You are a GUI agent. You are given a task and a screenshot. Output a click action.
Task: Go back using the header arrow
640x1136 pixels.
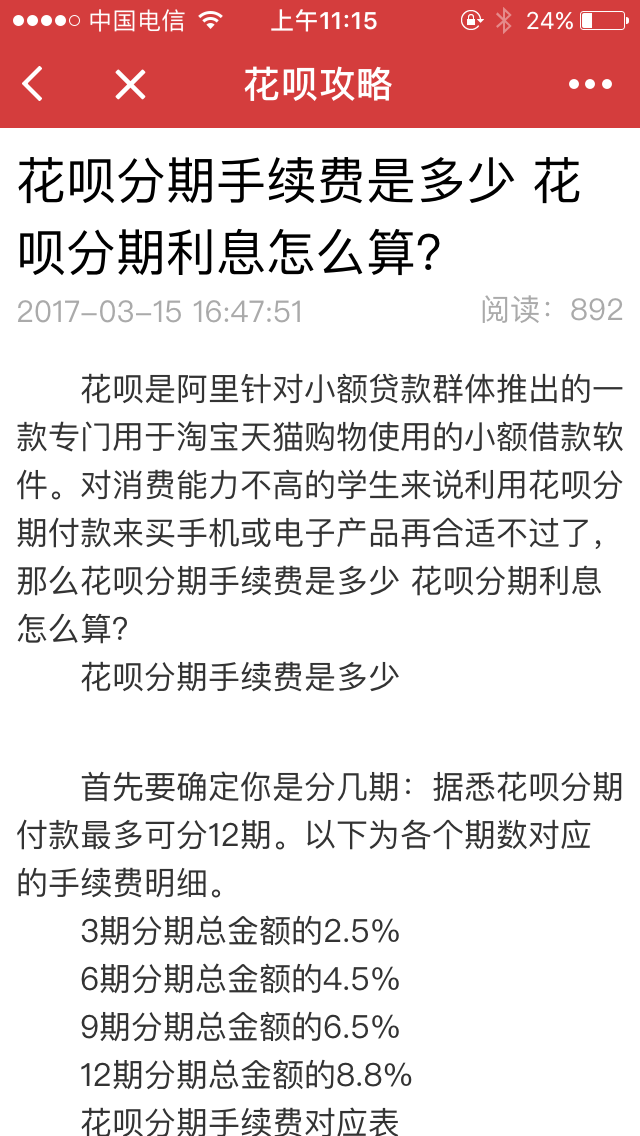(x=33, y=85)
